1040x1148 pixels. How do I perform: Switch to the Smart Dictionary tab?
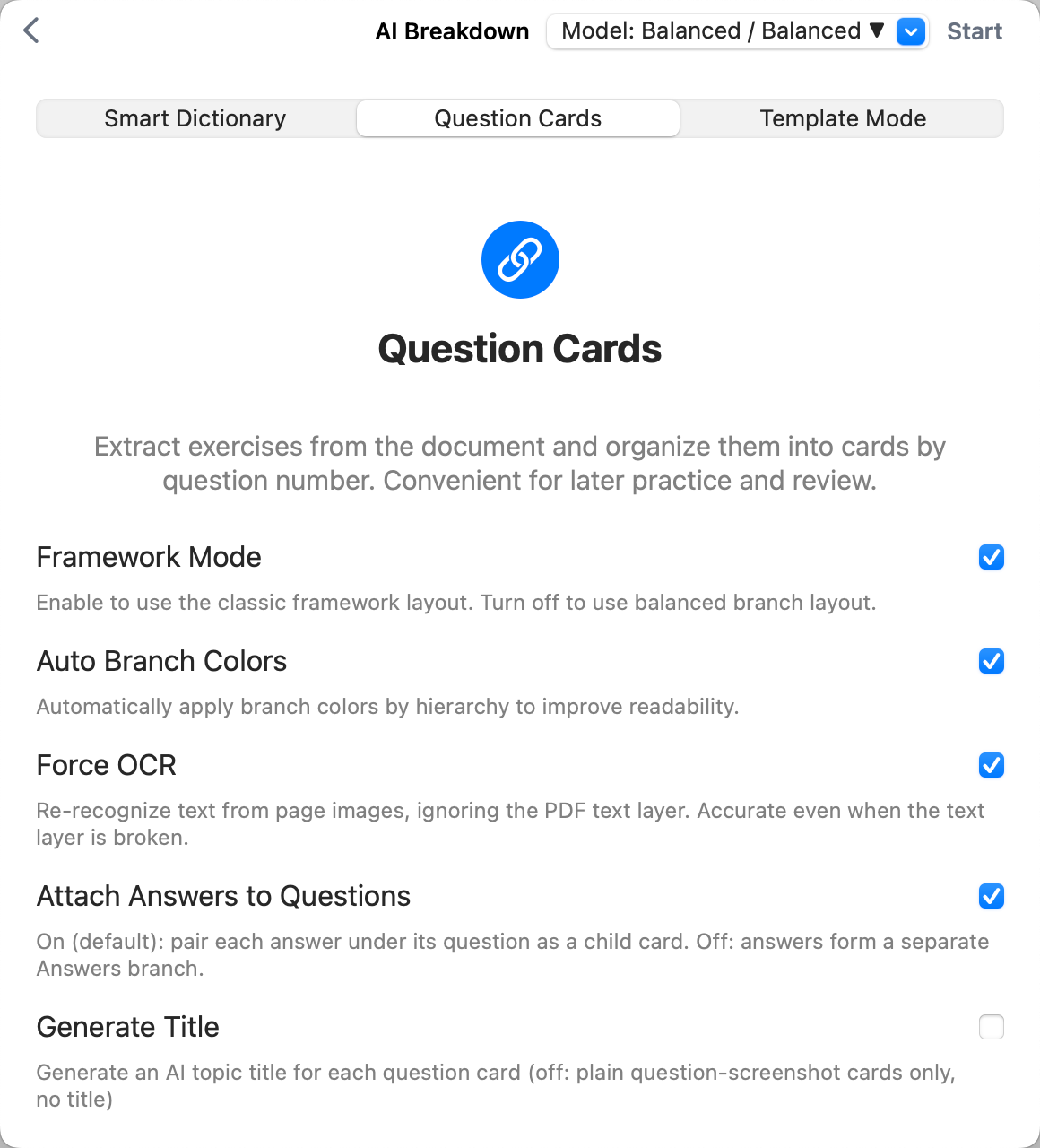(195, 118)
